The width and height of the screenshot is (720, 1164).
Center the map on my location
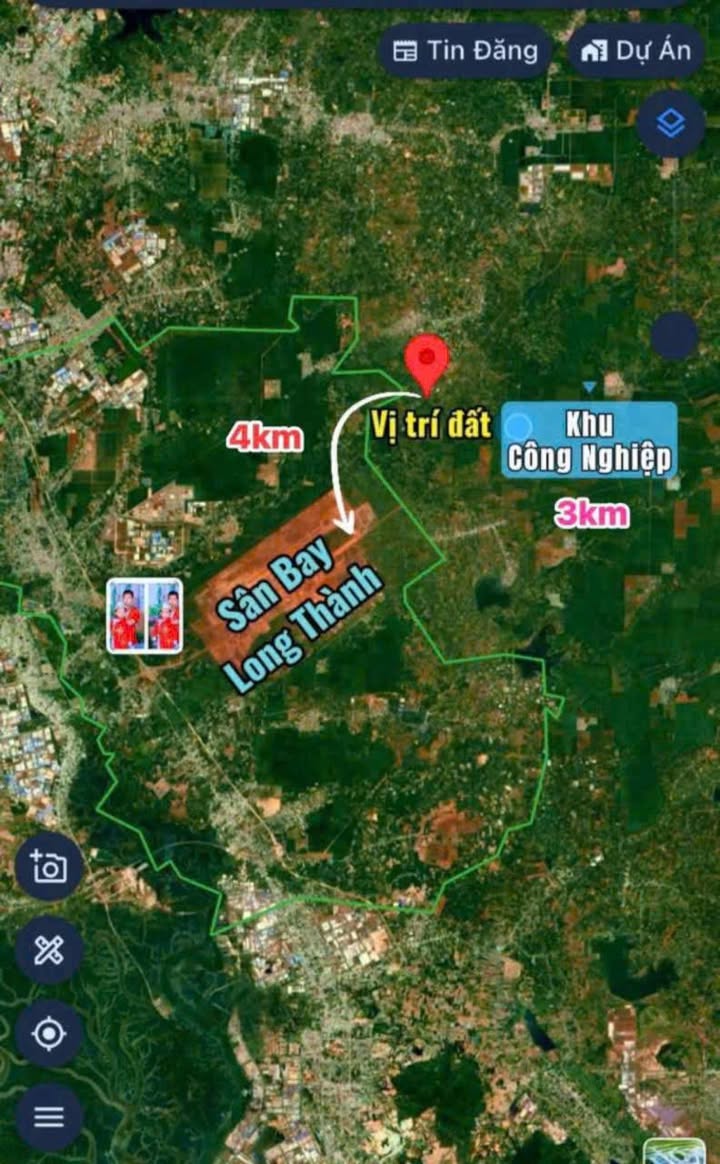tap(49, 1033)
